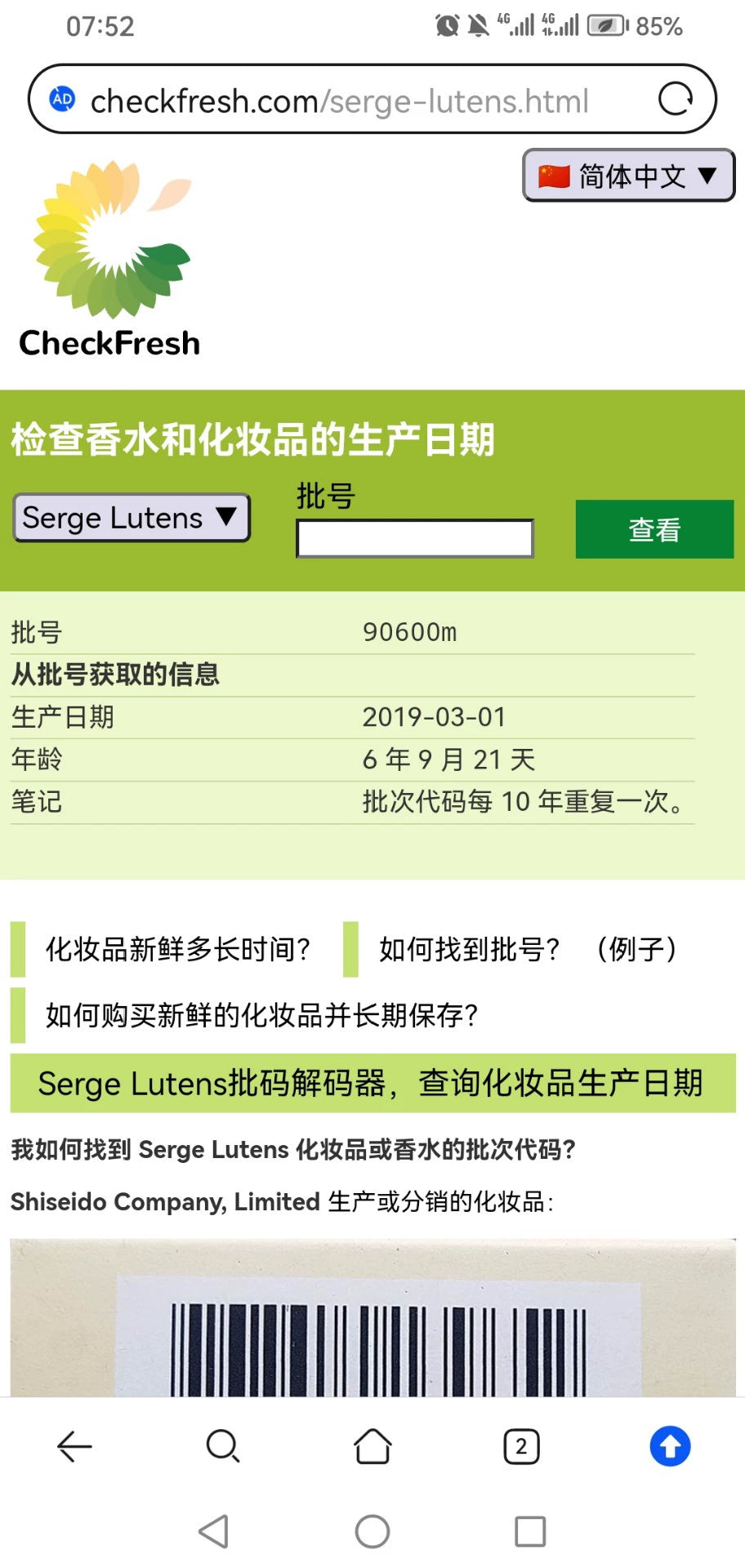
Task: Tap the system recent apps button
Action: coord(530,1532)
